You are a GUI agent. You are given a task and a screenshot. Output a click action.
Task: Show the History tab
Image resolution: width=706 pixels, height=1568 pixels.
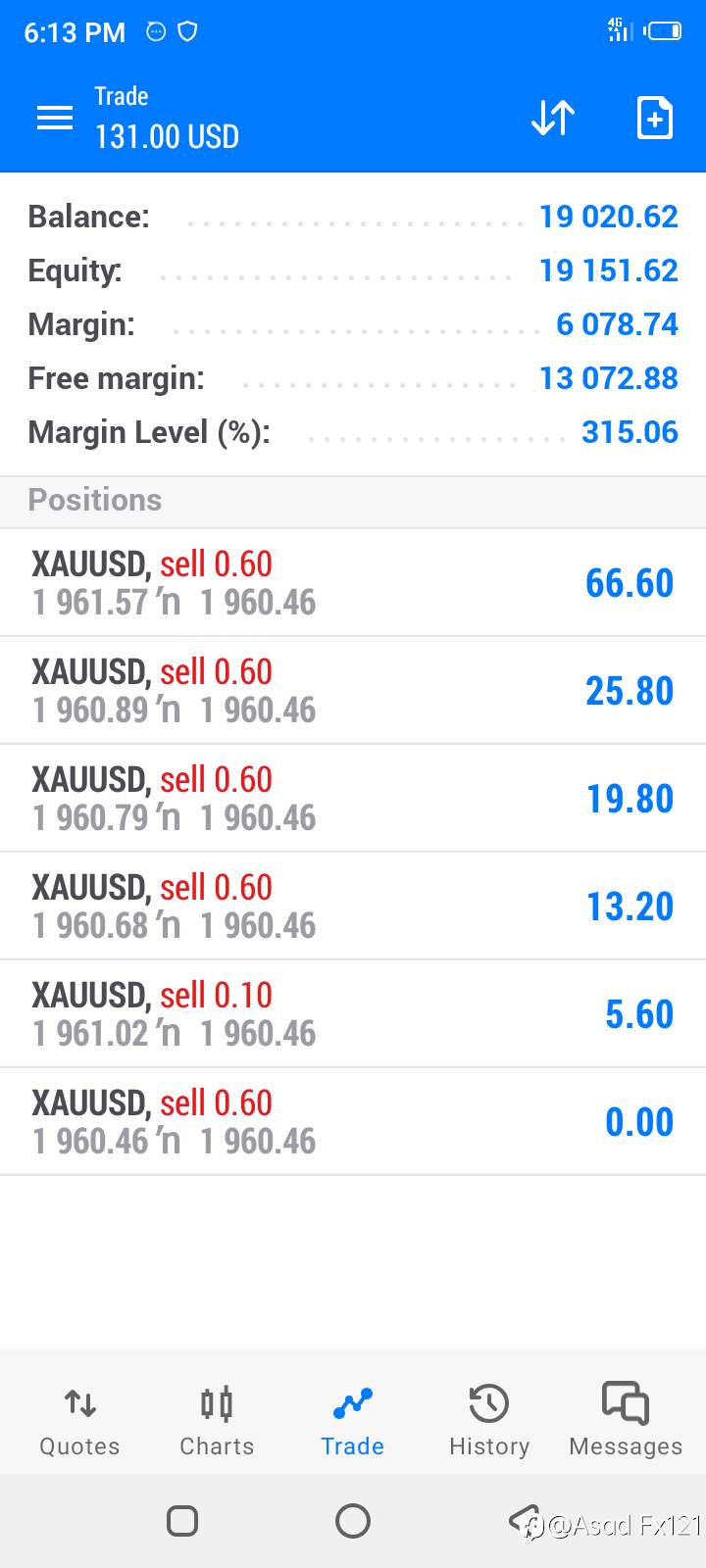pos(488,1420)
